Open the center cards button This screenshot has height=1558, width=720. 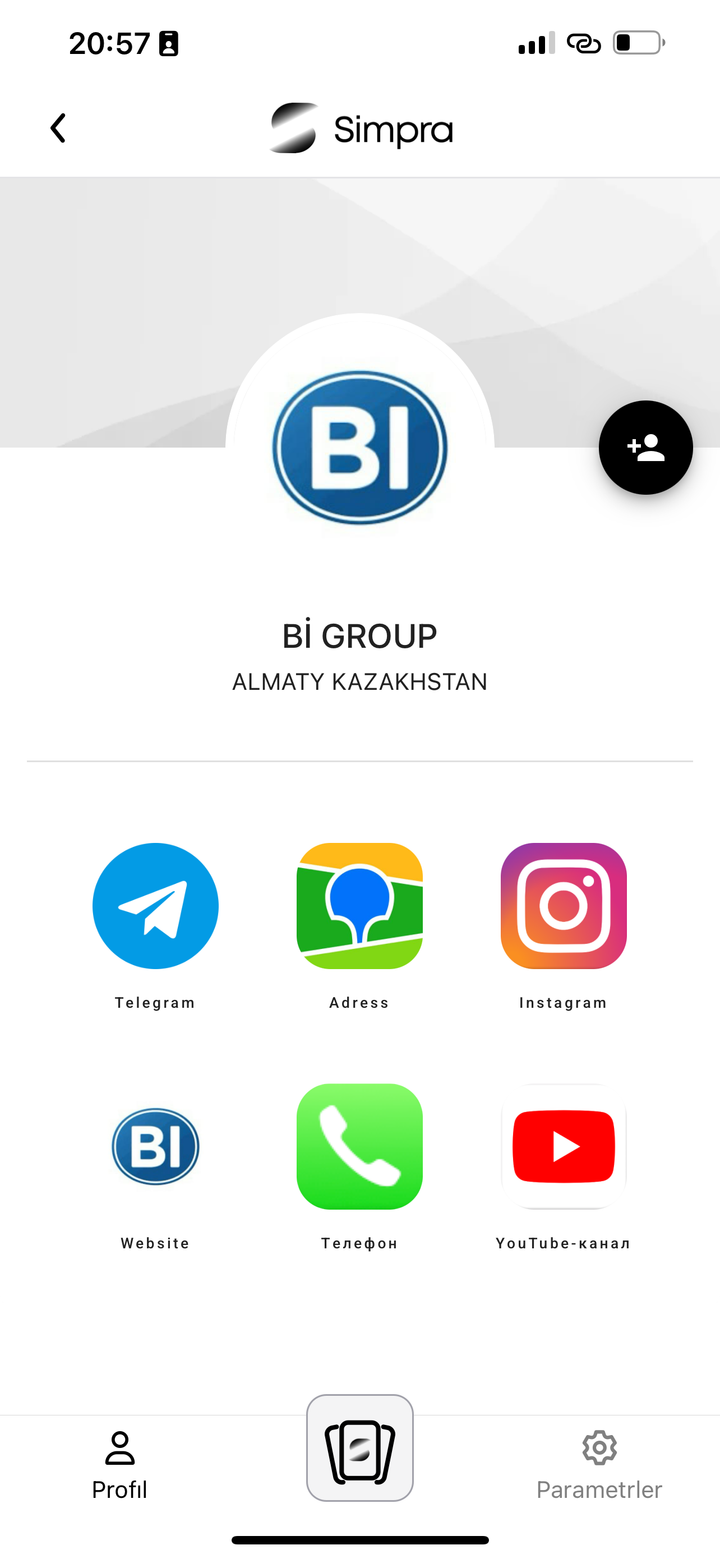click(x=360, y=1448)
